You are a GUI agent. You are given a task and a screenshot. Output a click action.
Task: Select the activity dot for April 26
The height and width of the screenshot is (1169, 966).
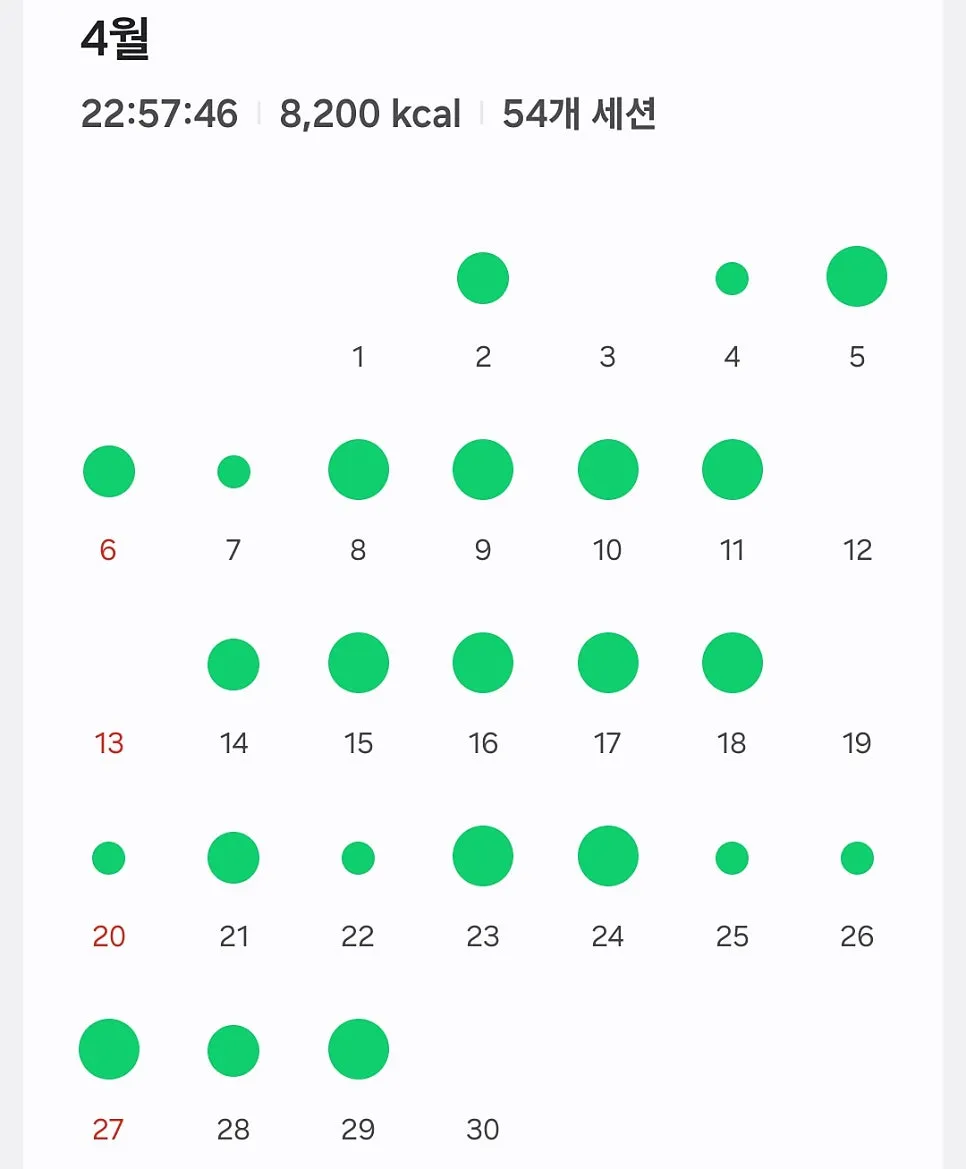(856, 858)
